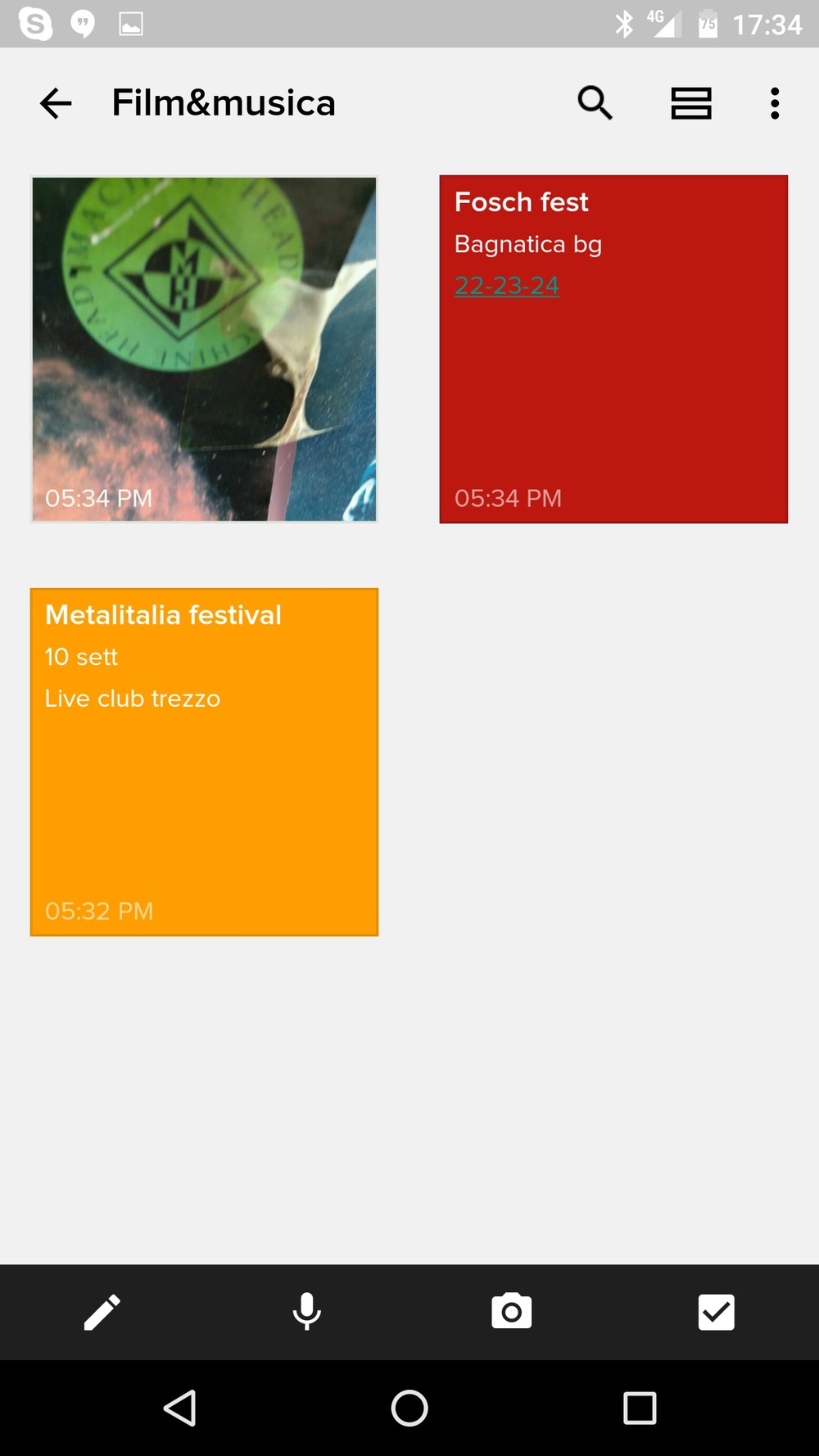
Task: Go back from the Film&musica notebook
Action: click(56, 103)
